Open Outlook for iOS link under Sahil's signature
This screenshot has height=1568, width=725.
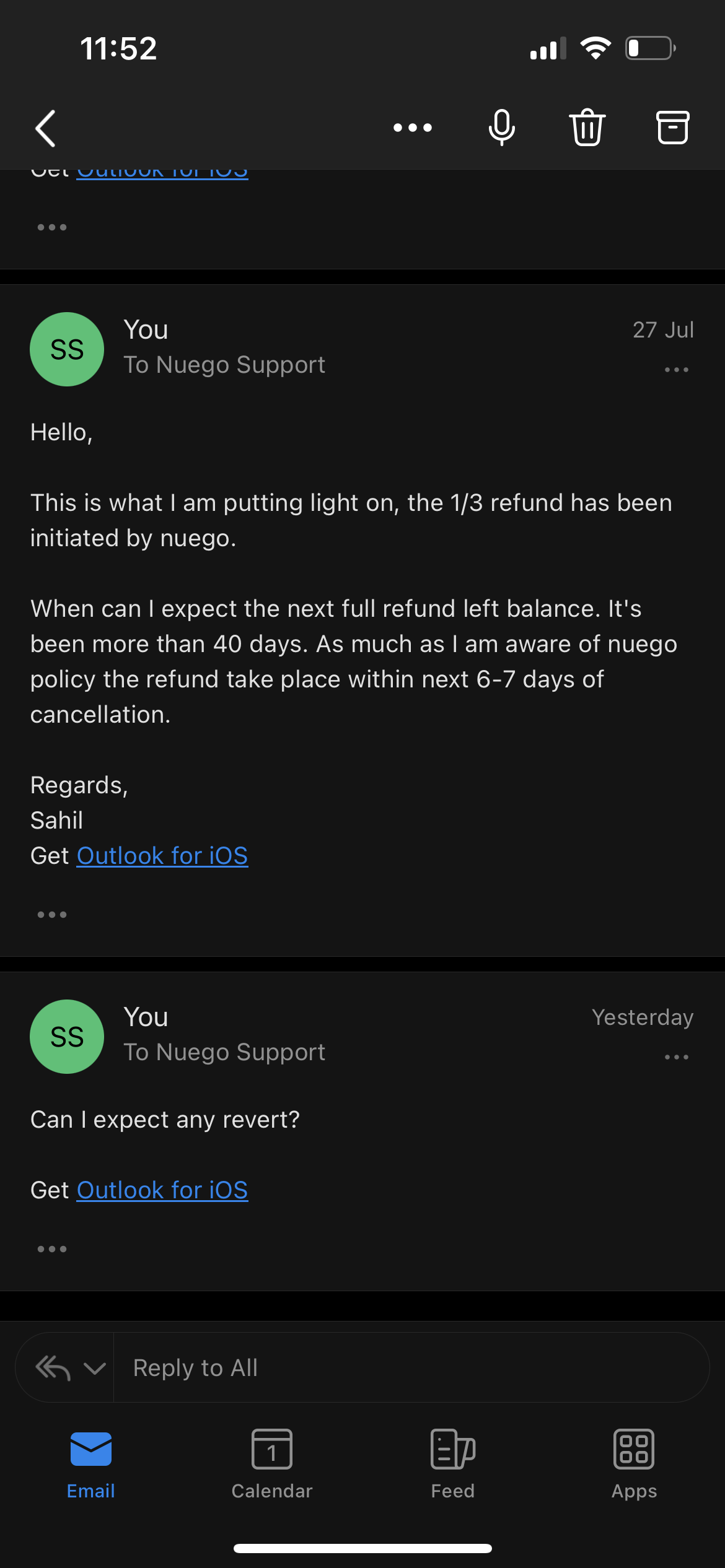tap(162, 856)
